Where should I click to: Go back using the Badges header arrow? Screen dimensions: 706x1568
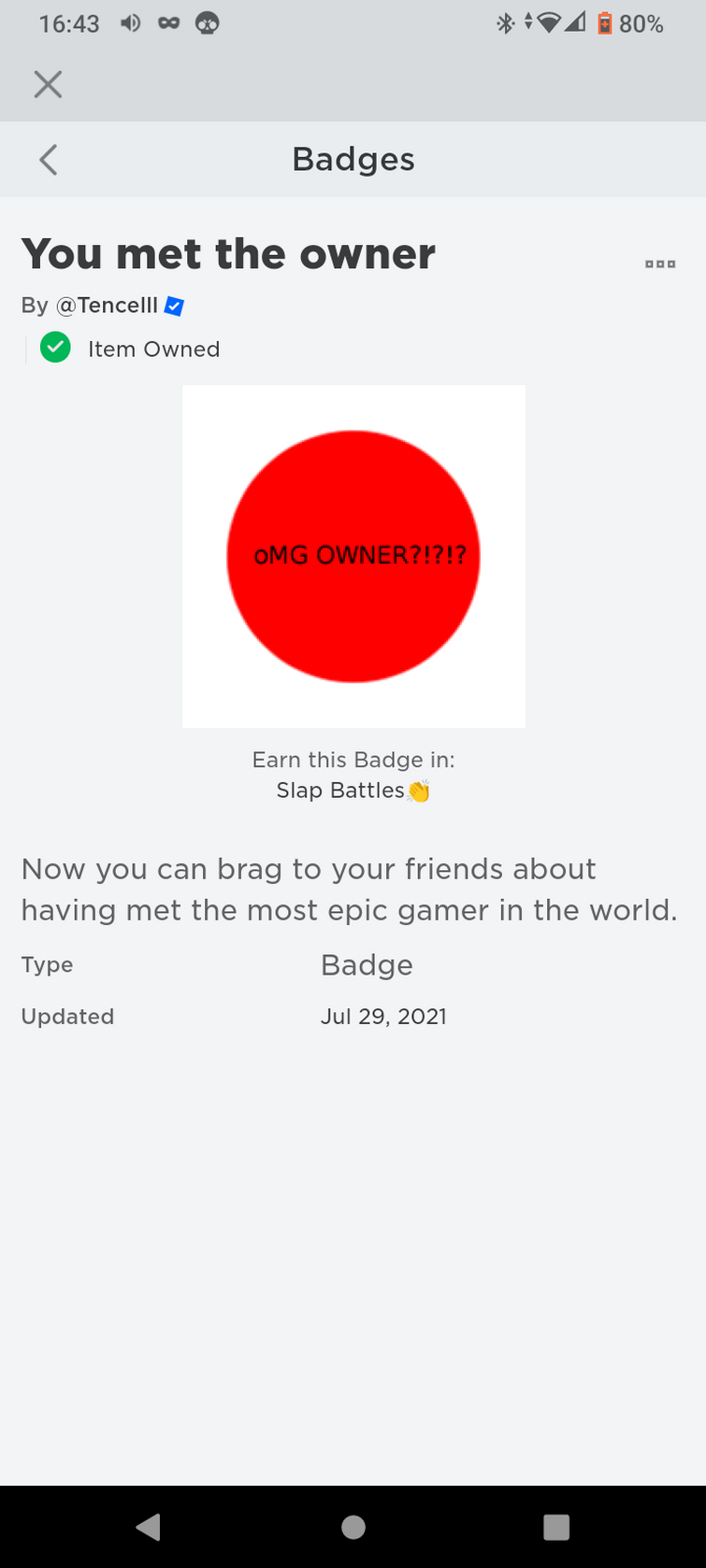[49, 160]
